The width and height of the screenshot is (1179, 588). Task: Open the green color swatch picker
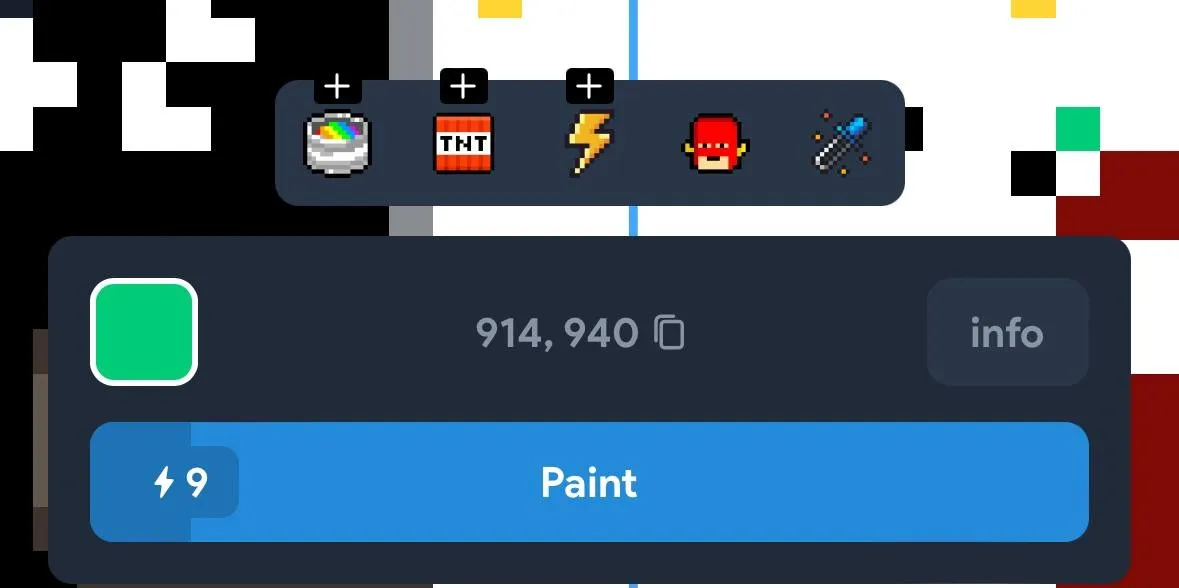click(x=144, y=332)
